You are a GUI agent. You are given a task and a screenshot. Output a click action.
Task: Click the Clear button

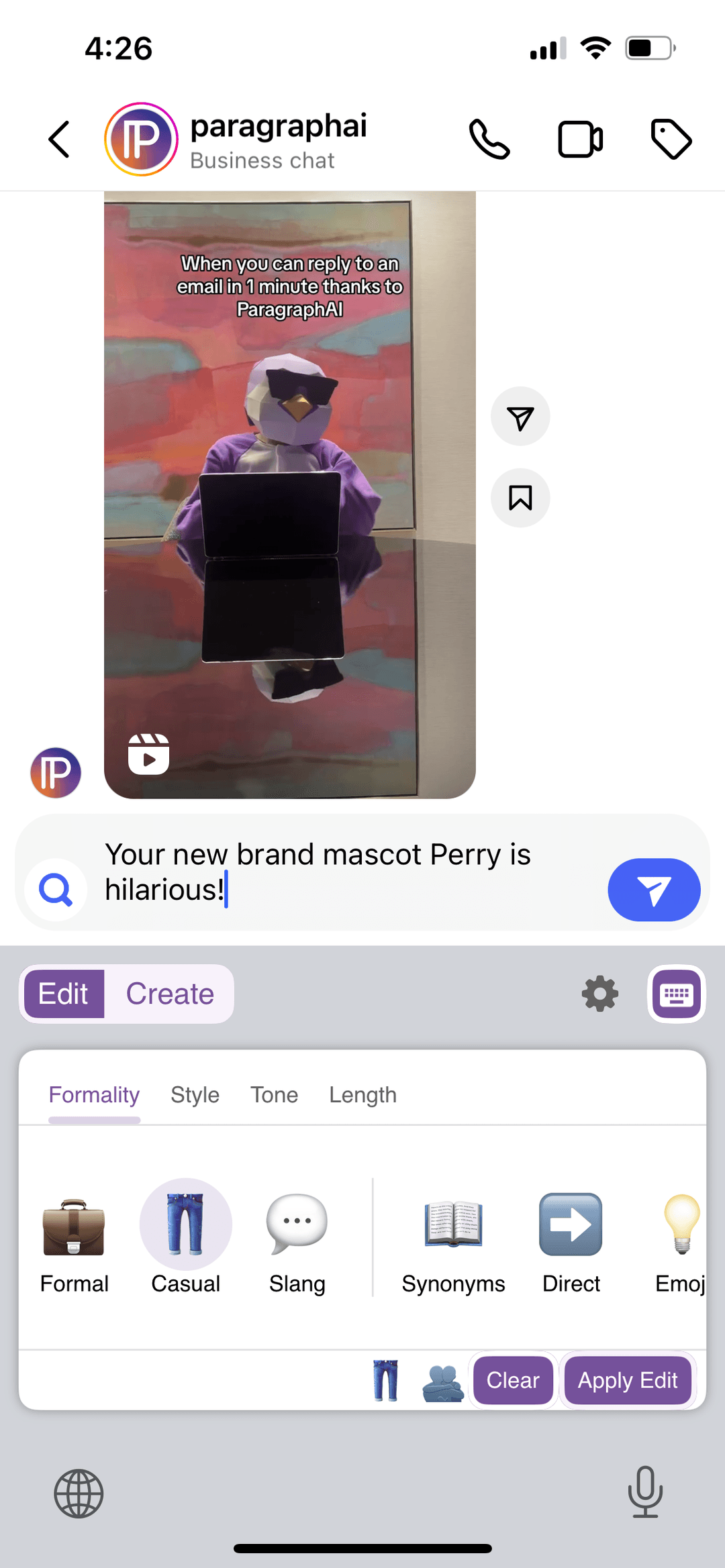point(512,1380)
